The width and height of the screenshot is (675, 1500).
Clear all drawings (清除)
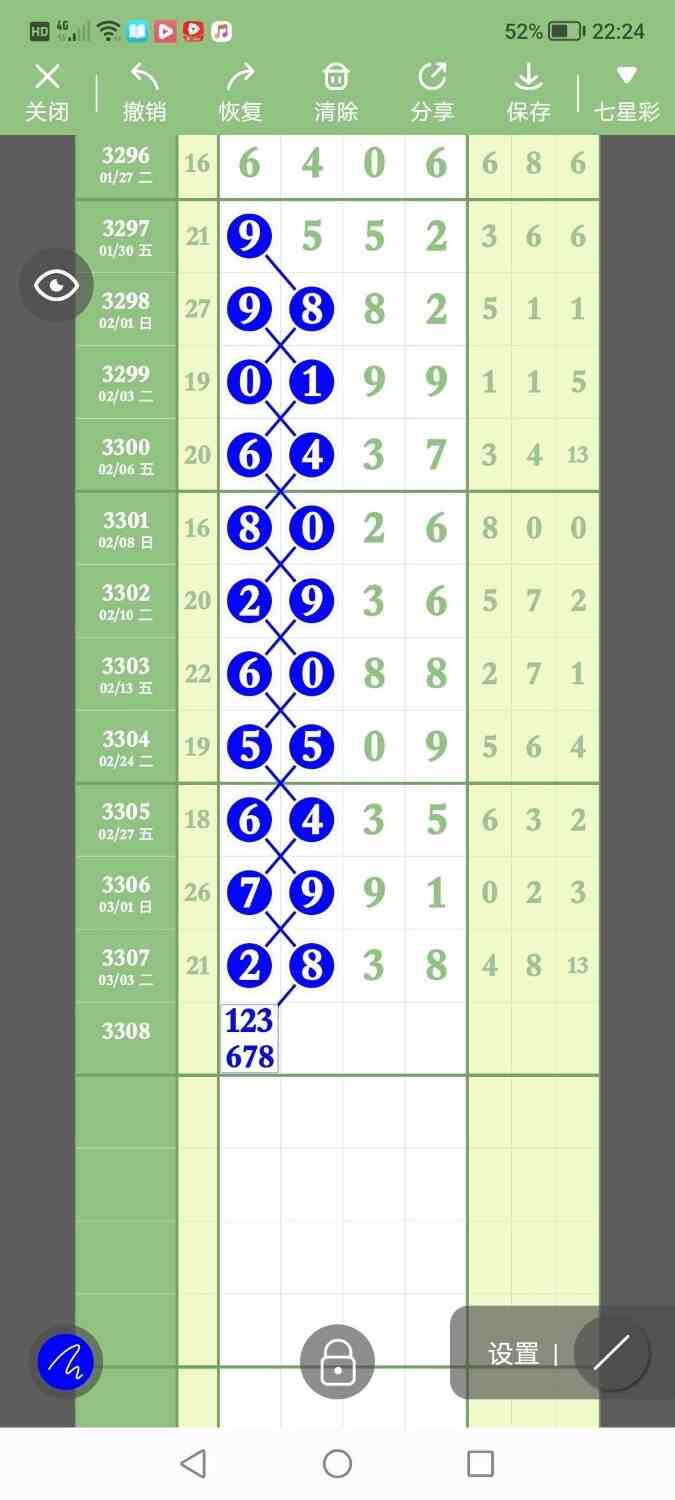pyautogui.click(x=336, y=92)
